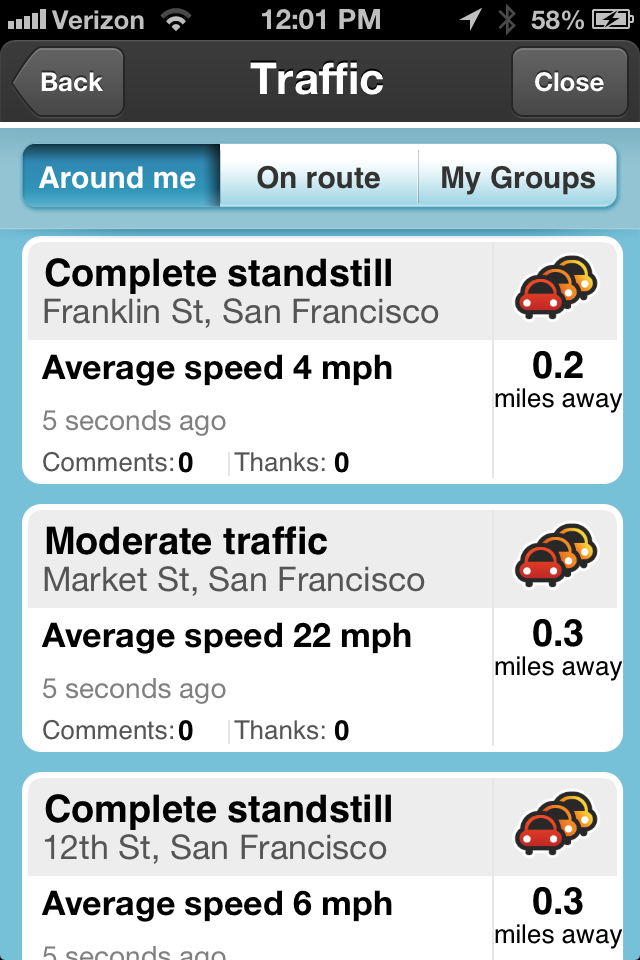The width and height of the screenshot is (640, 960).
Task: Switch to the My Groups tab
Action: [517, 178]
